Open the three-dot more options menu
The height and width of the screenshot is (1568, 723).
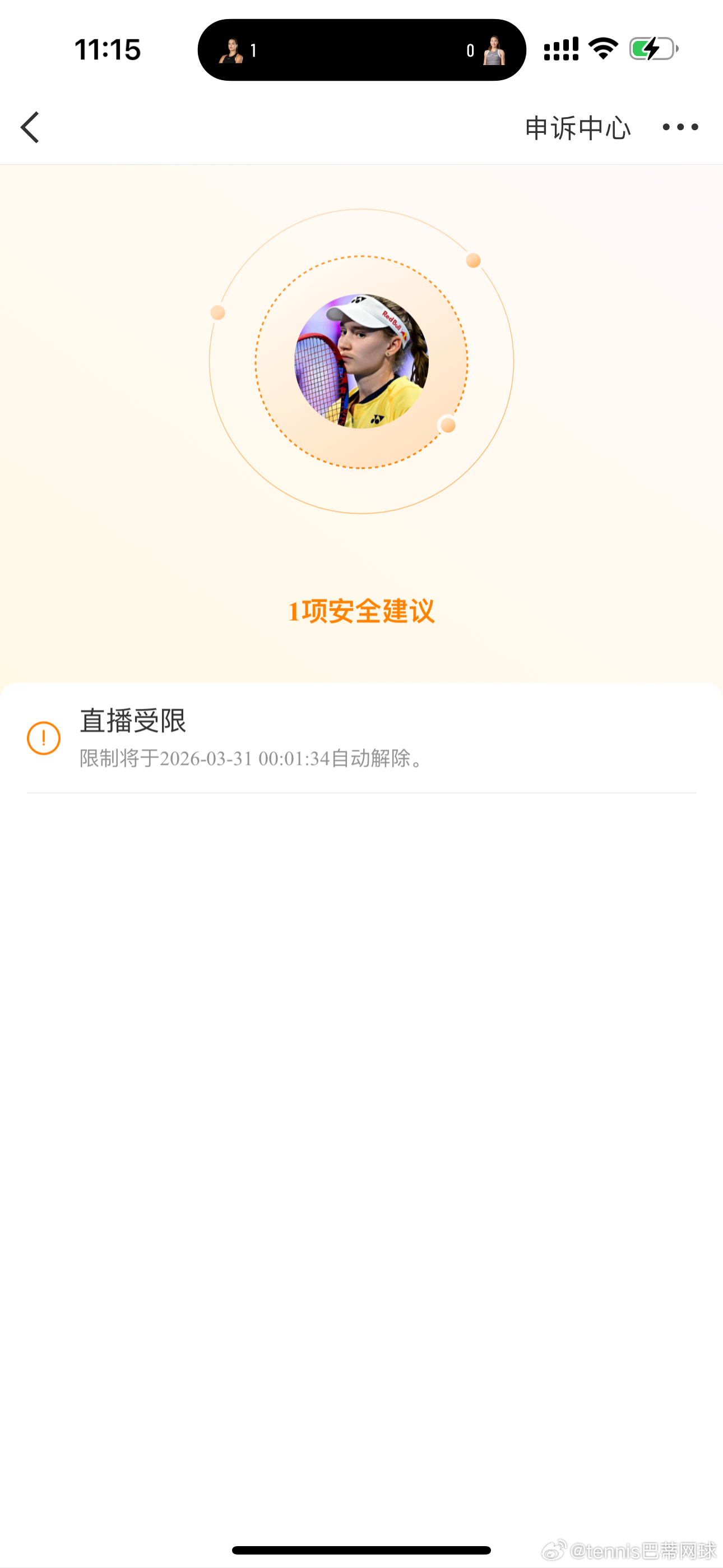click(x=680, y=127)
